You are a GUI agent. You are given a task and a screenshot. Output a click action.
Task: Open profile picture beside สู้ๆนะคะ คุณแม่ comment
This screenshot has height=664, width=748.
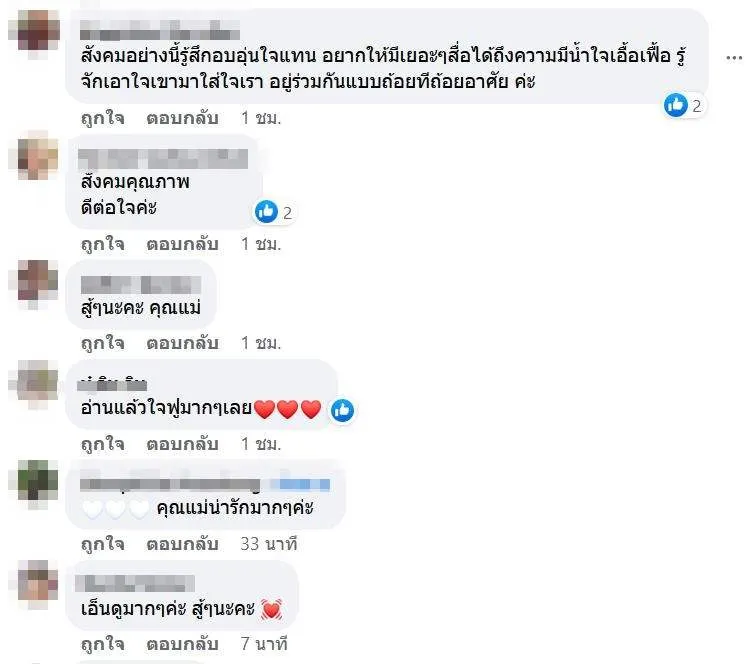[x=39, y=280]
